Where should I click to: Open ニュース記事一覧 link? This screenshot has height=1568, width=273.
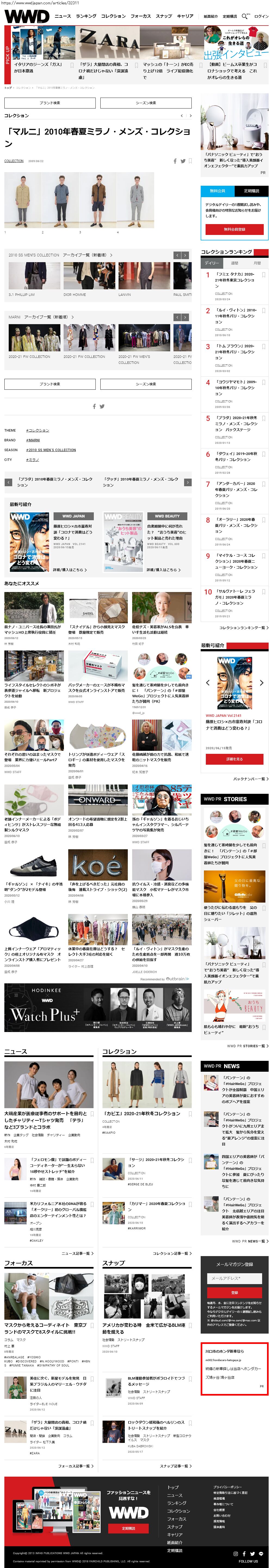tap(77, 1253)
